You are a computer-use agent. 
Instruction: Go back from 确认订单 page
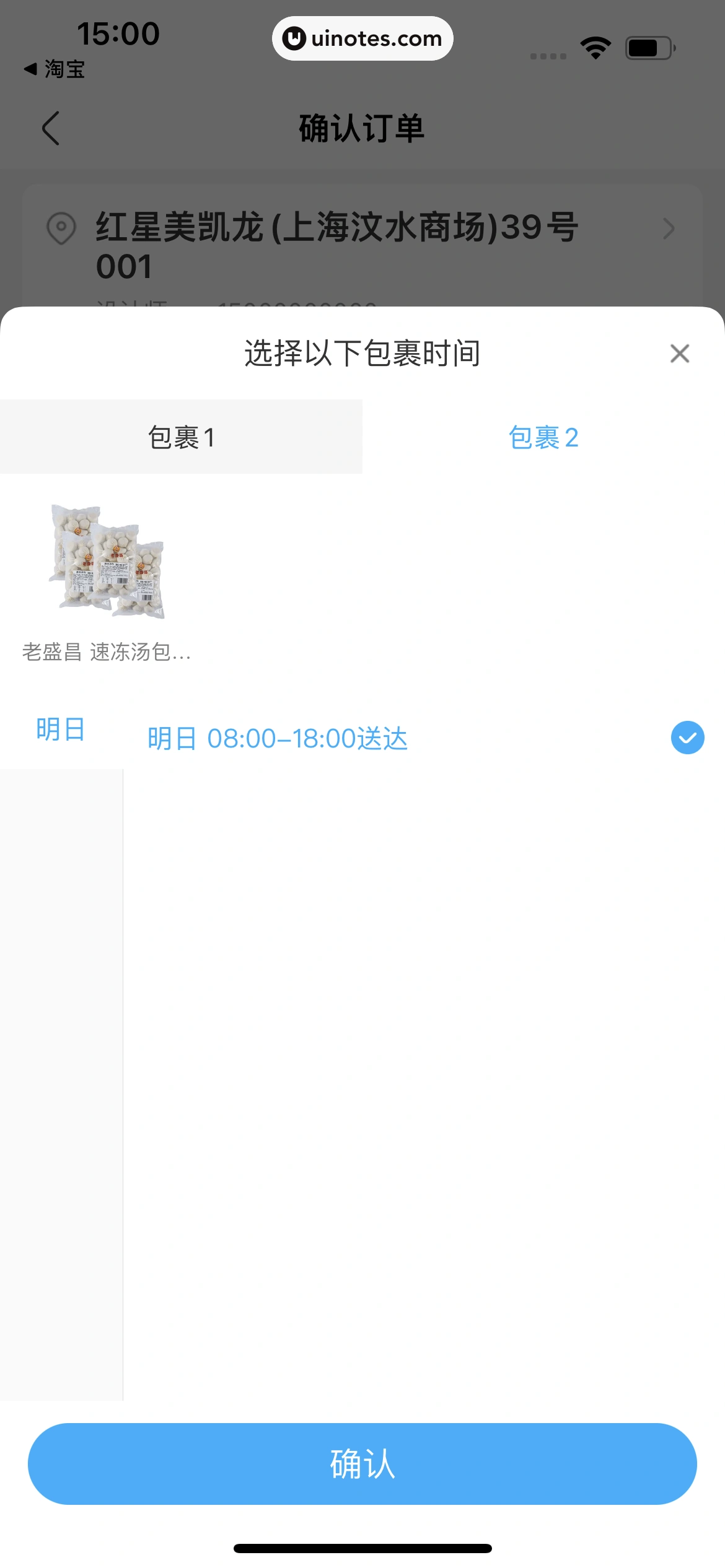click(x=51, y=128)
